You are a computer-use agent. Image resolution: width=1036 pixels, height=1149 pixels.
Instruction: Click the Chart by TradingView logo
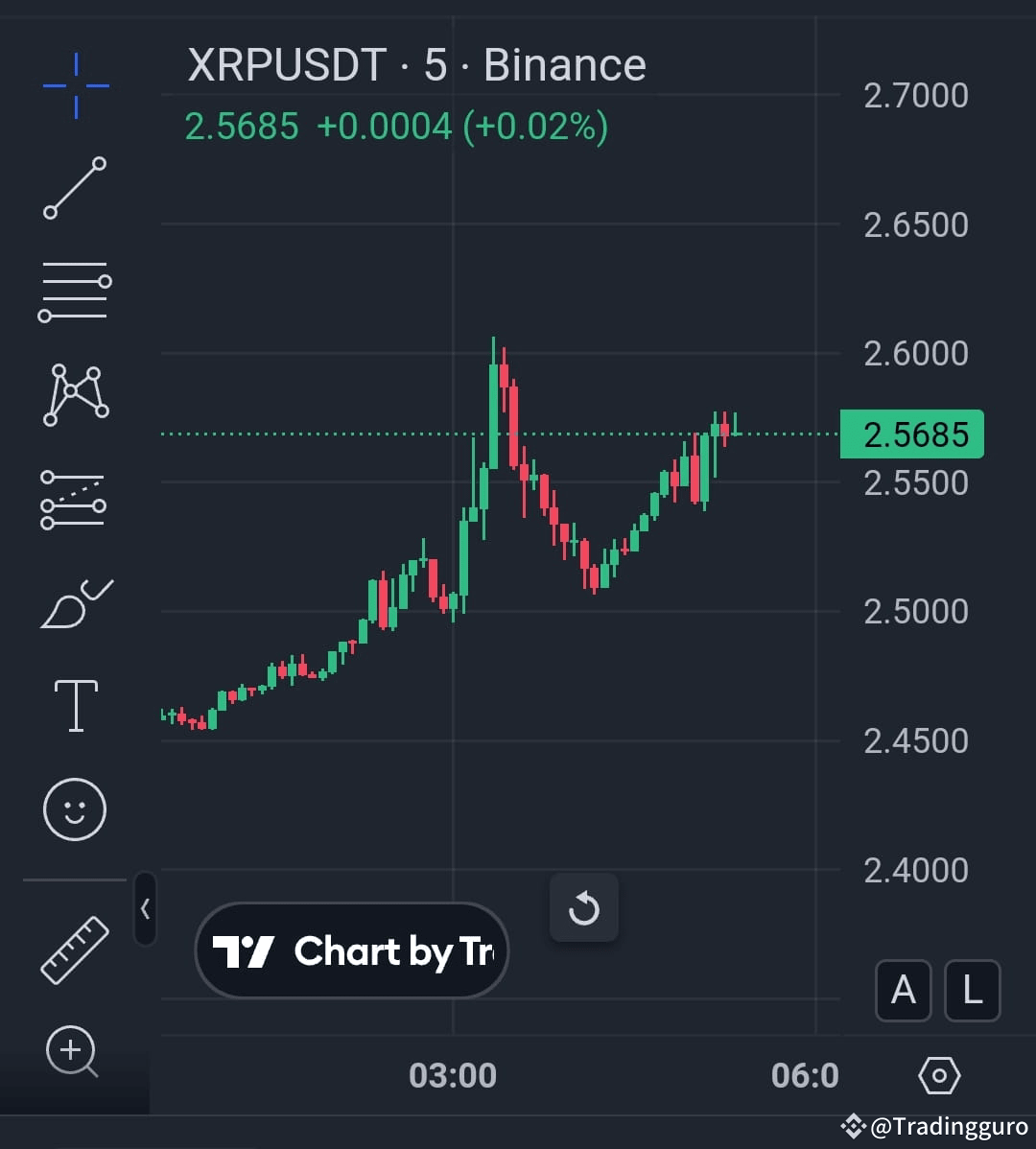click(351, 950)
